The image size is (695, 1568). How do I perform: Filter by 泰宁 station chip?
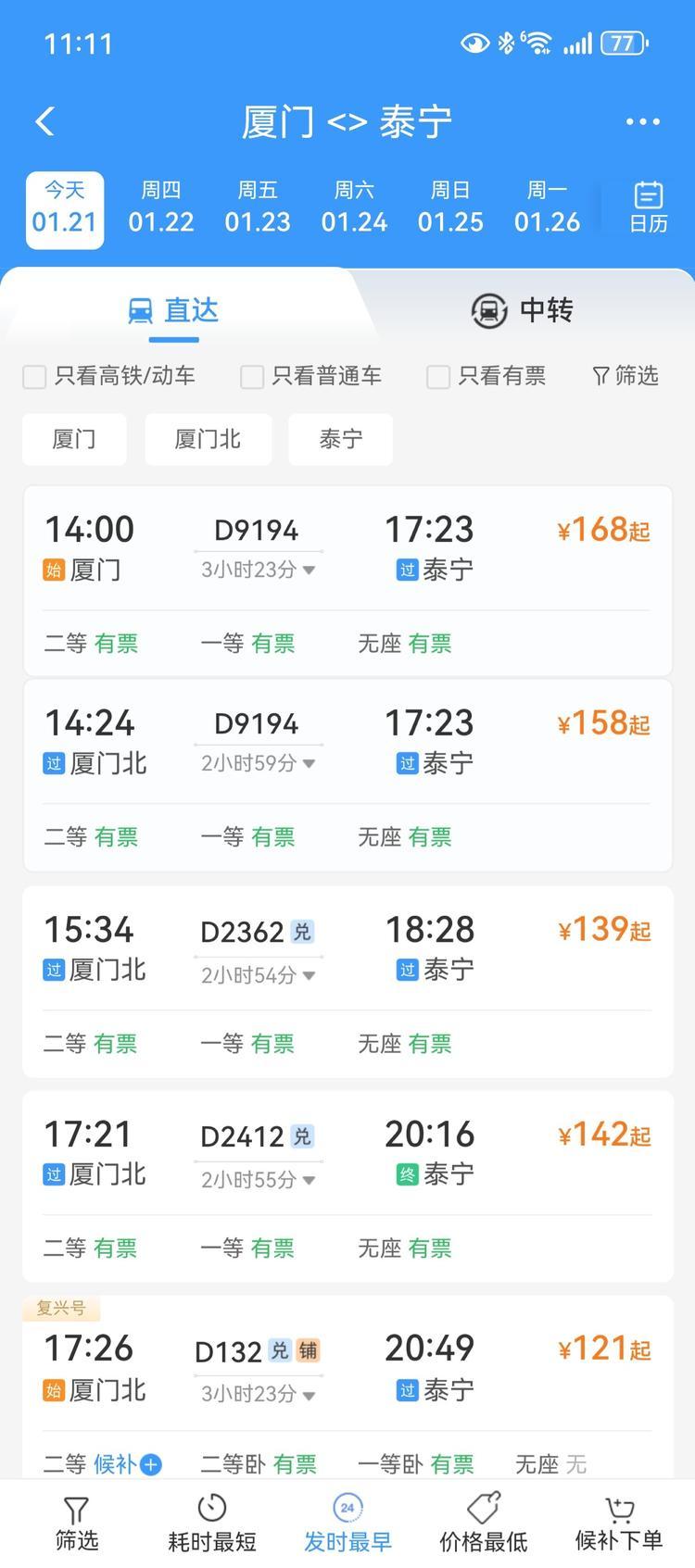340,439
